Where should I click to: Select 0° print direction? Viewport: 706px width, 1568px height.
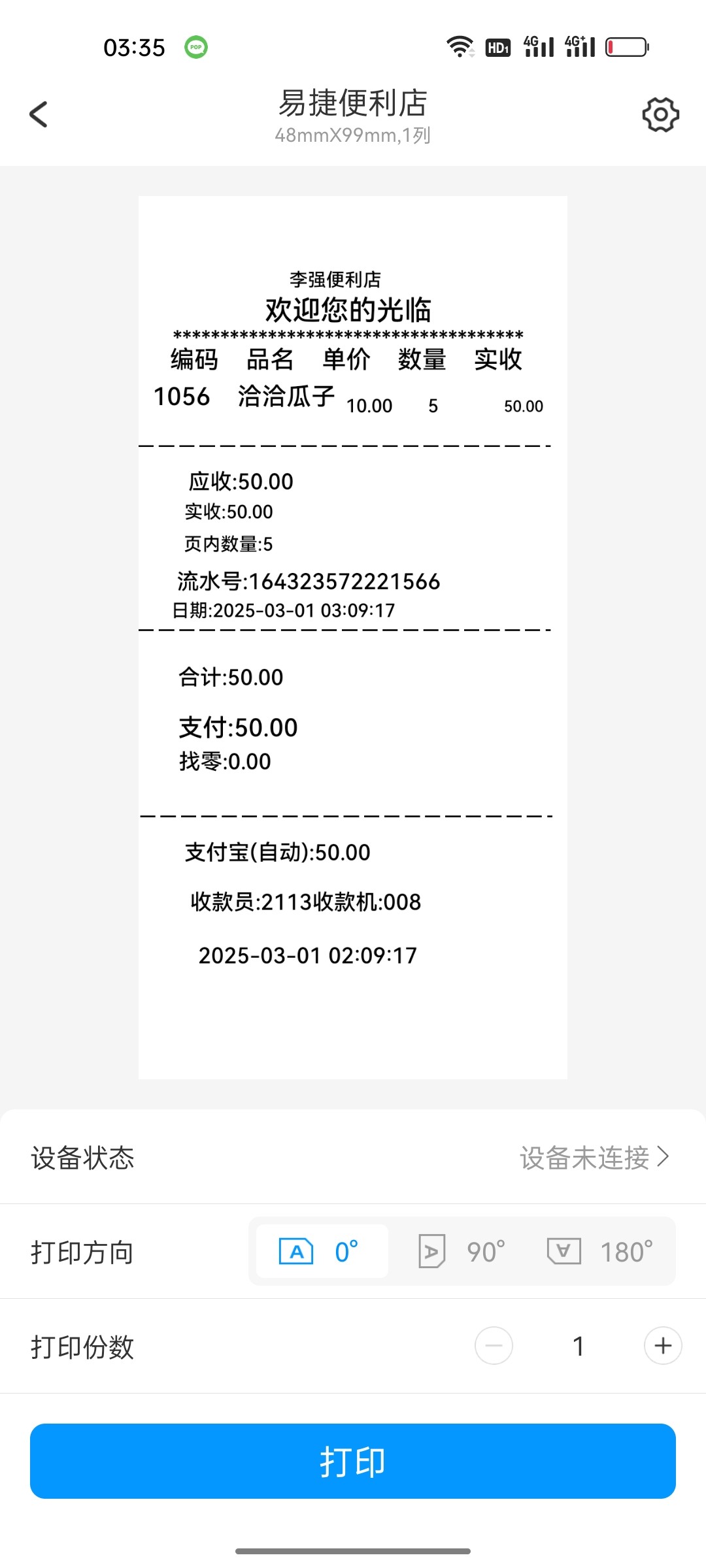click(322, 1252)
